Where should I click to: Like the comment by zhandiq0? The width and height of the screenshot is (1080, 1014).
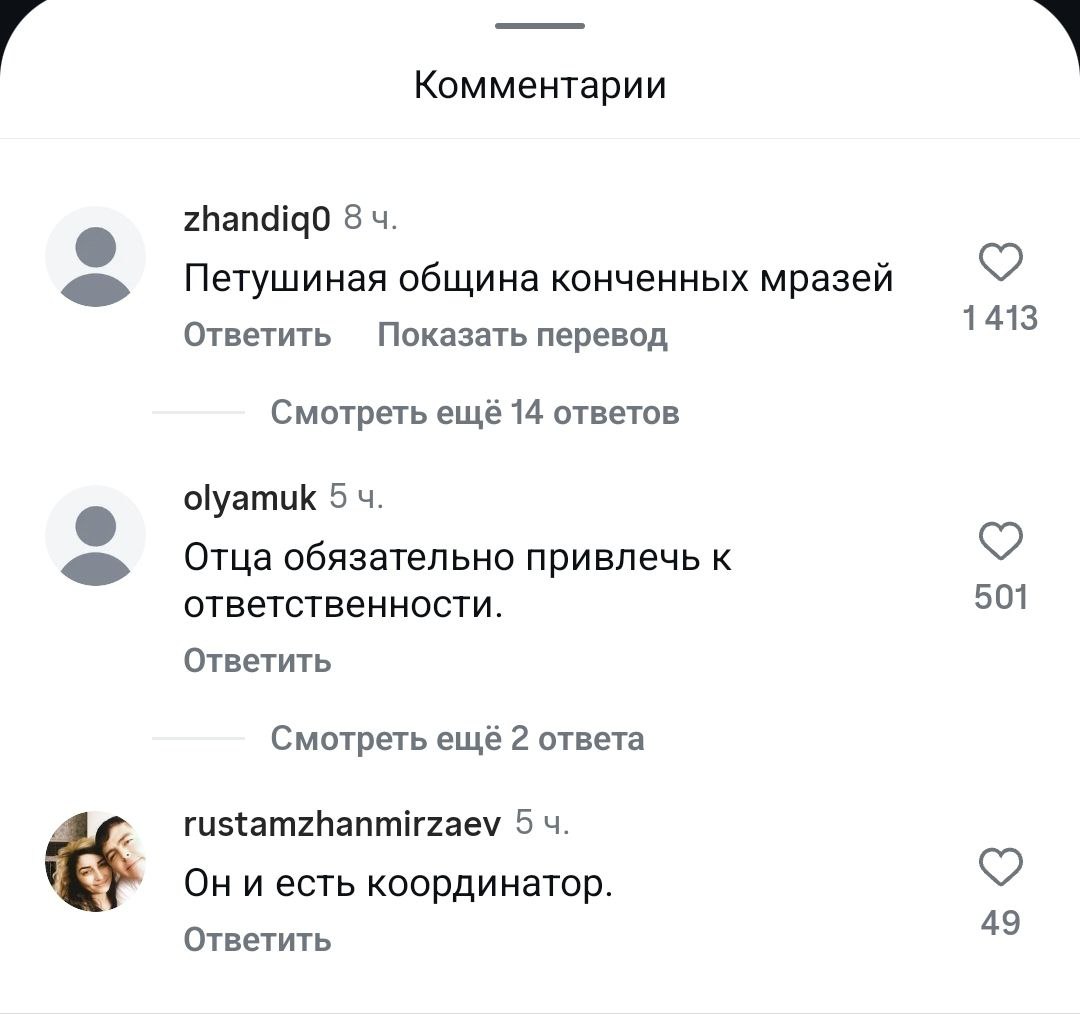pos(1000,262)
